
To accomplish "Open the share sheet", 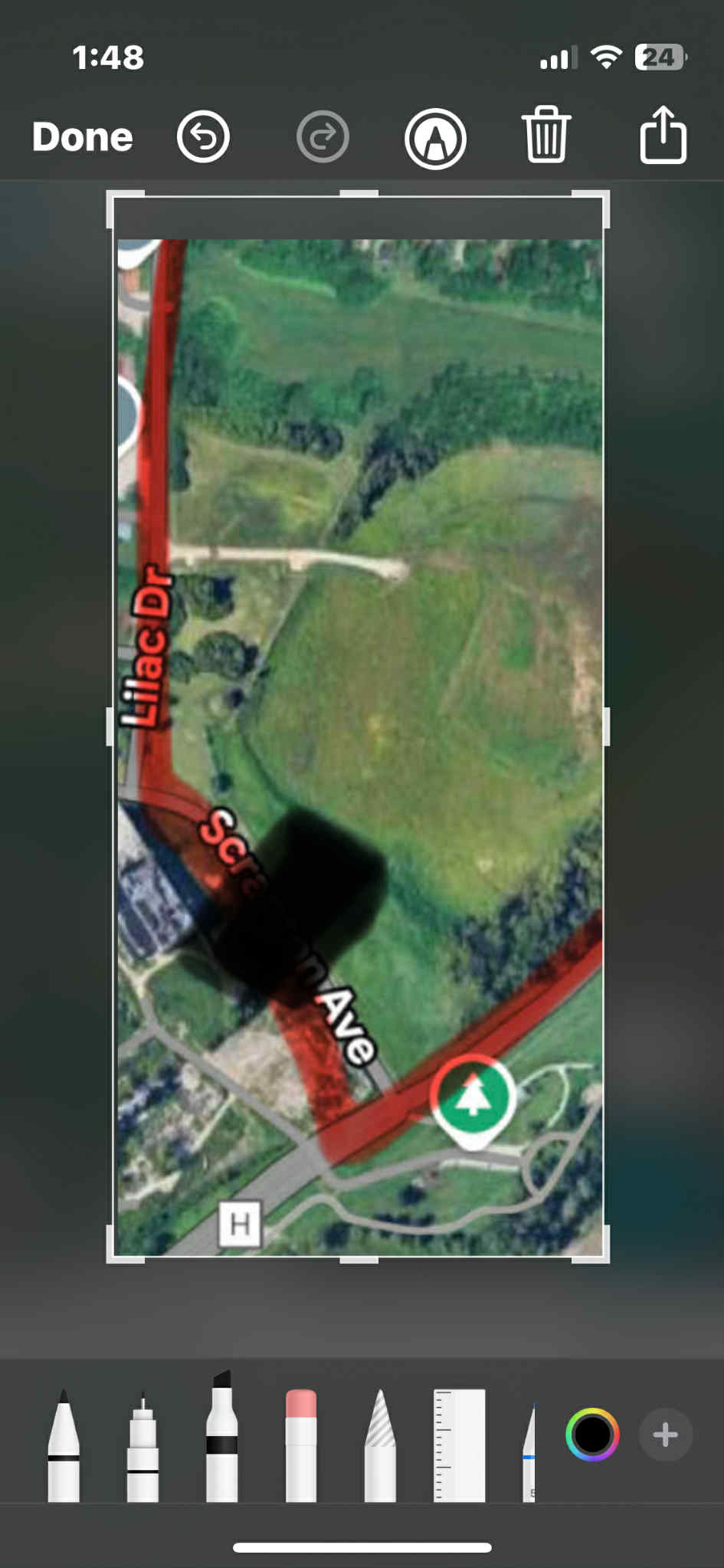I will click(x=663, y=136).
